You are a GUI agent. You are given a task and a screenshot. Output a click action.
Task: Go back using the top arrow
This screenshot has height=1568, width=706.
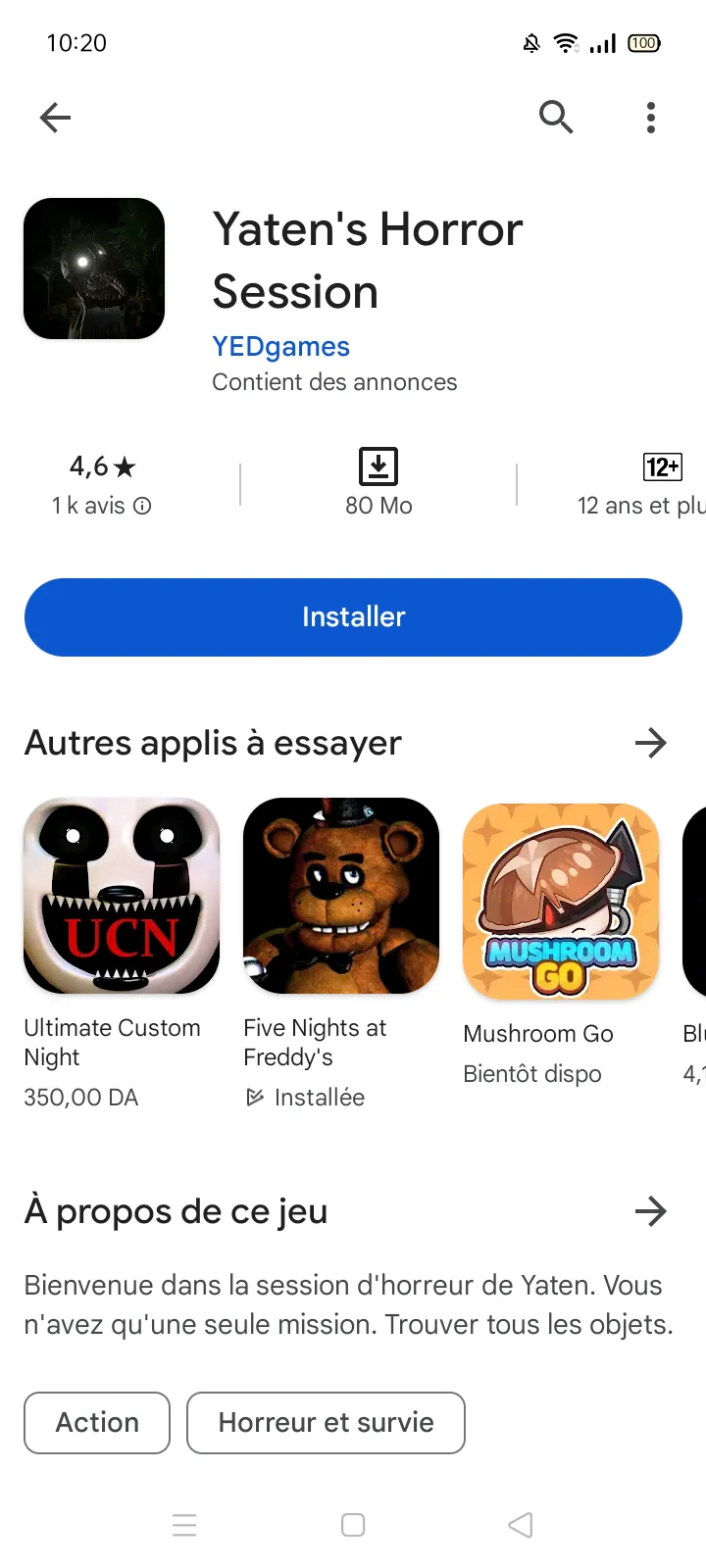click(x=55, y=118)
